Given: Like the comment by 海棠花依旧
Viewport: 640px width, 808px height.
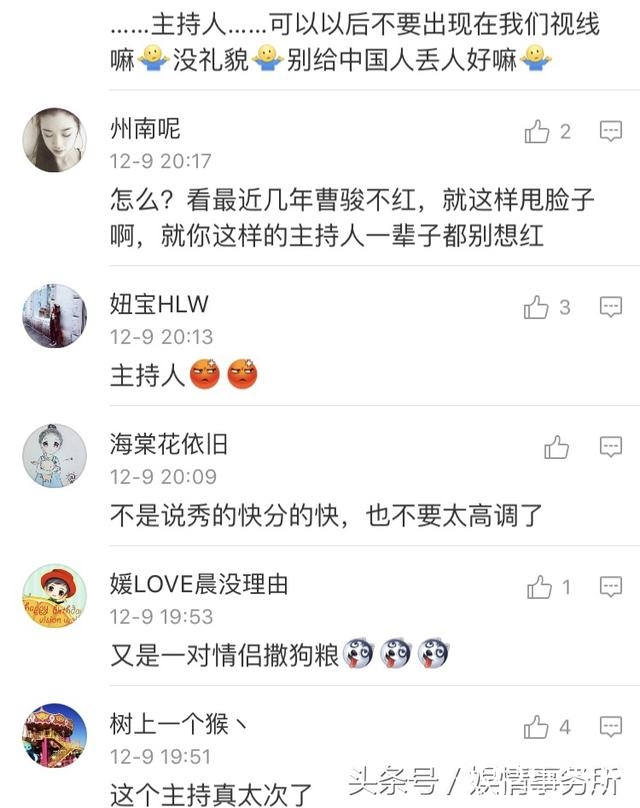Looking at the screenshot, I should coord(556,447).
